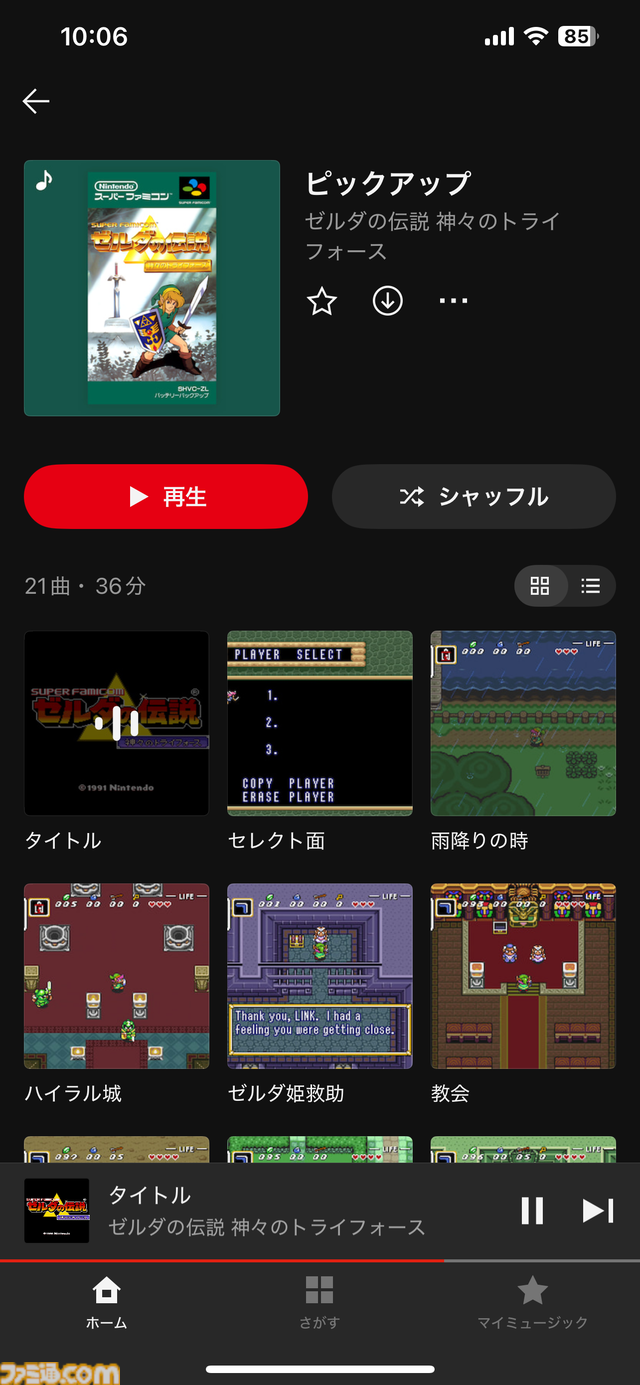Choose the 教会 track tile

click(x=523, y=976)
